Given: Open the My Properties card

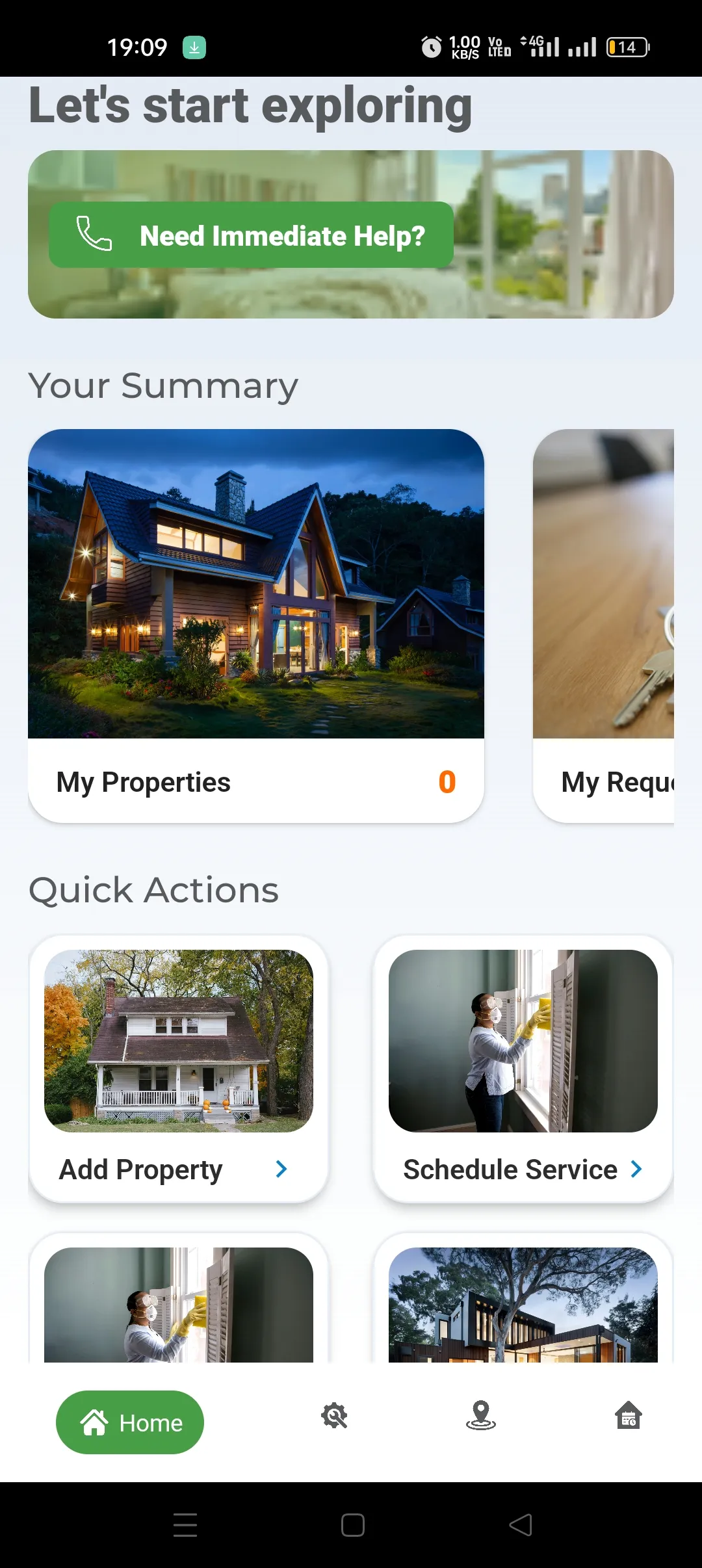Looking at the screenshot, I should (x=256, y=625).
